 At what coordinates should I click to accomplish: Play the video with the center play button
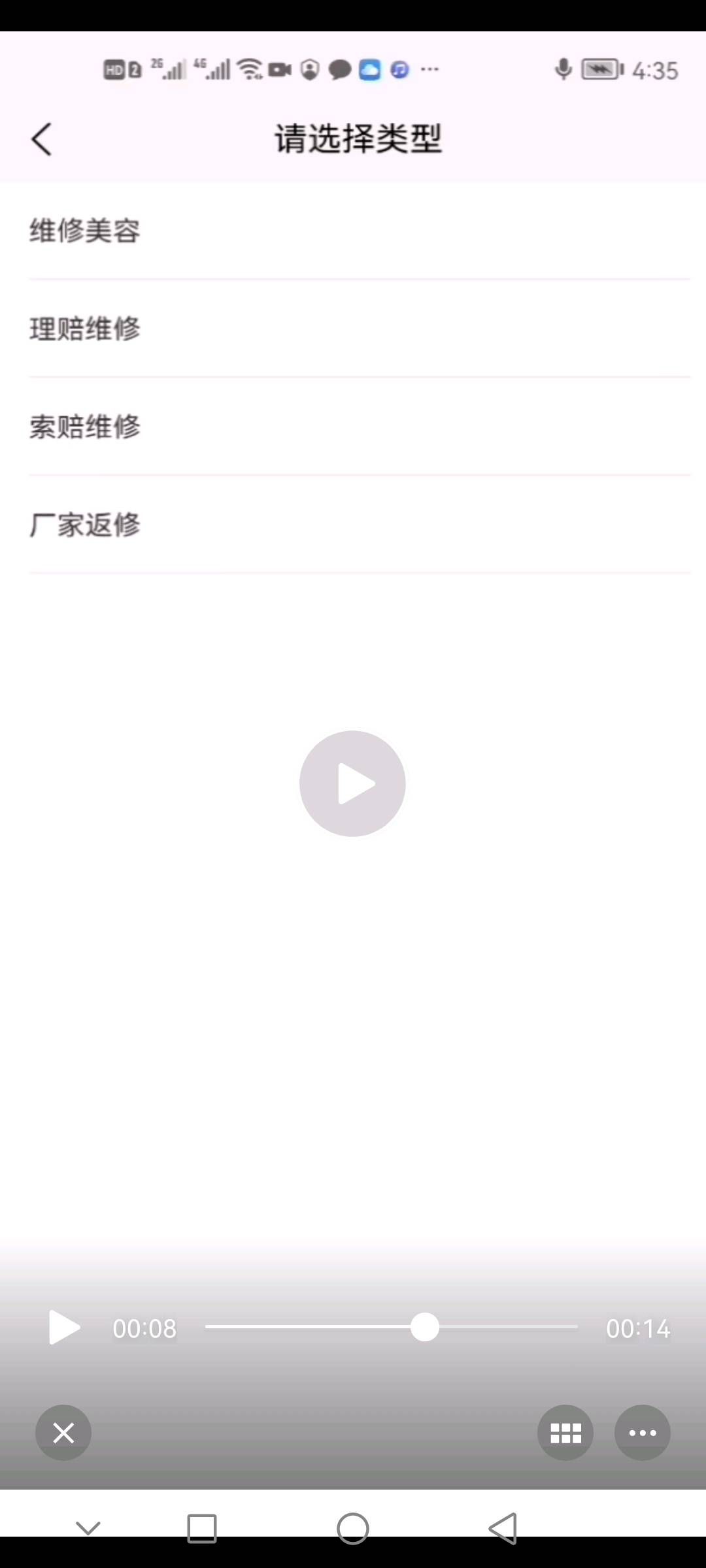pyautogui.click(x=352, y=783)
